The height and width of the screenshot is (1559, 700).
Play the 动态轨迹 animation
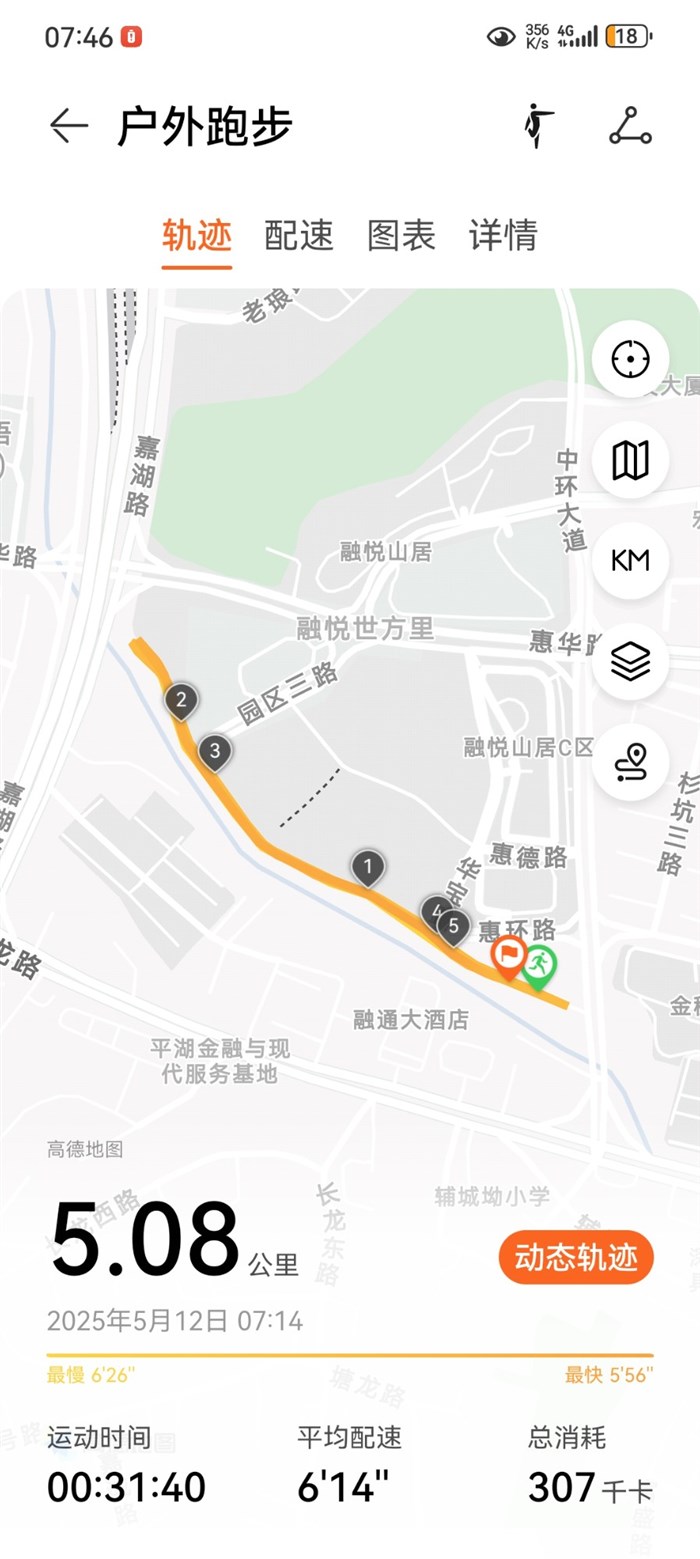click(576, 1257)
